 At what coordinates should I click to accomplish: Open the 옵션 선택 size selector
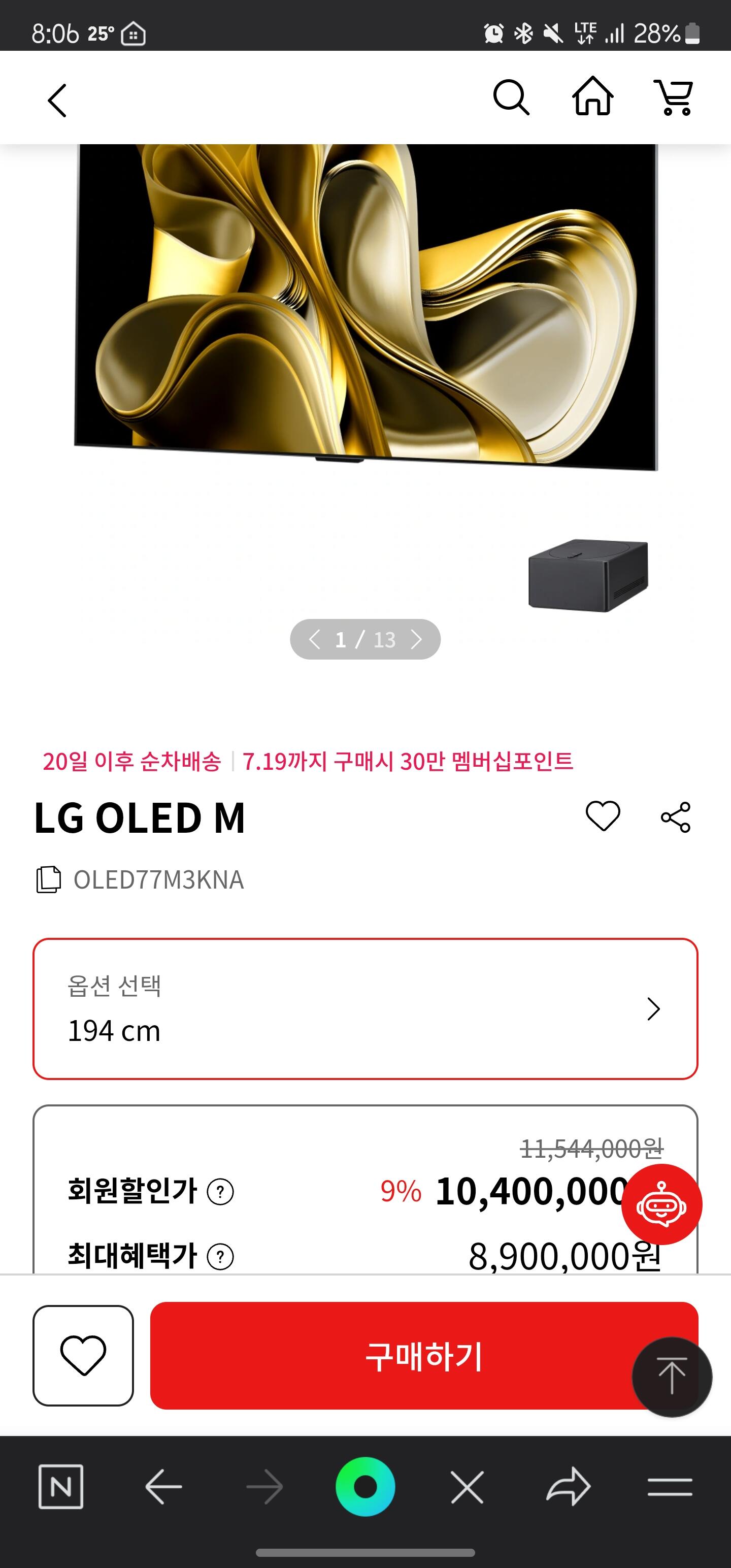coord(365,1008)
